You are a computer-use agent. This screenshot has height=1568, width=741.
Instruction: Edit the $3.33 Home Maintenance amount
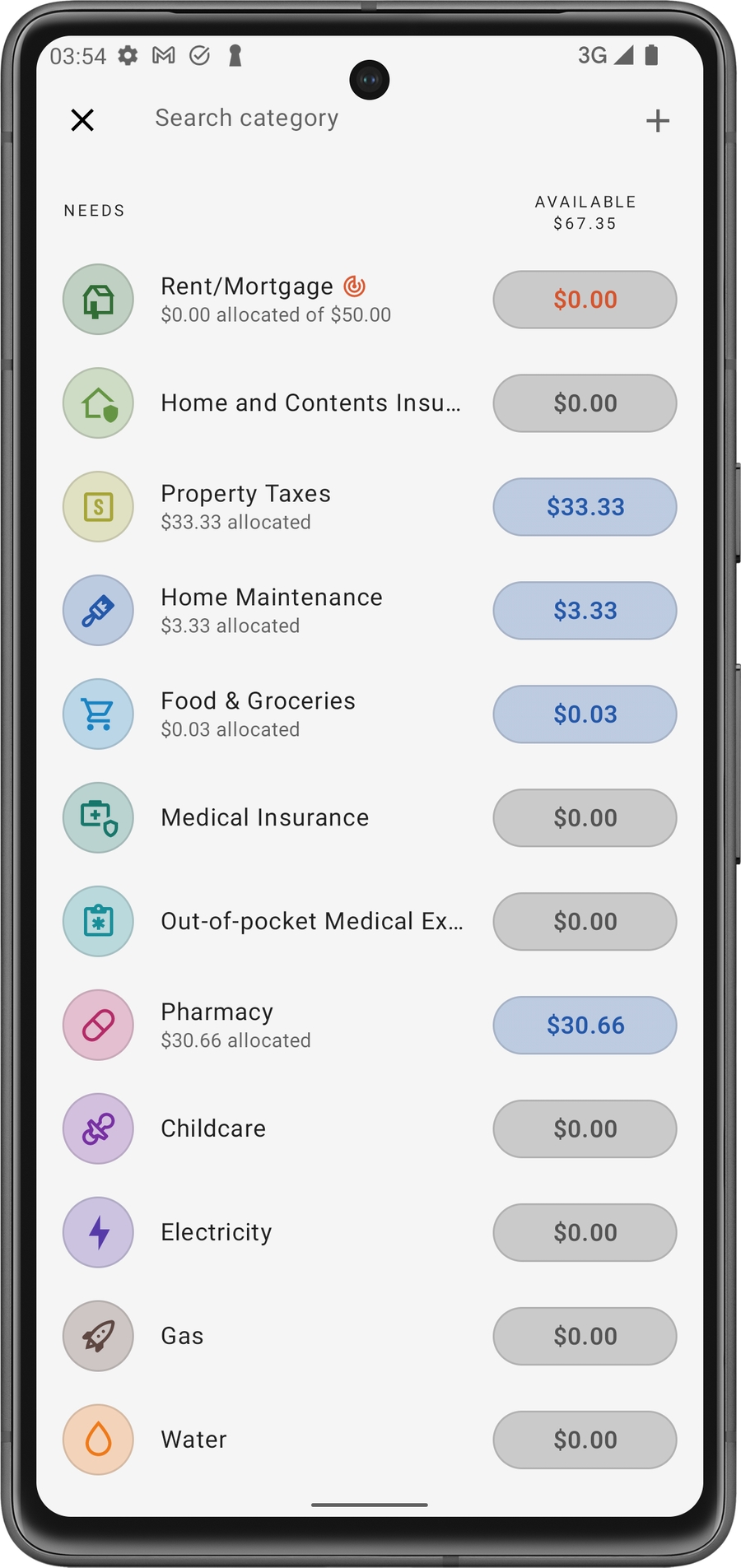[x=585, y=611]
